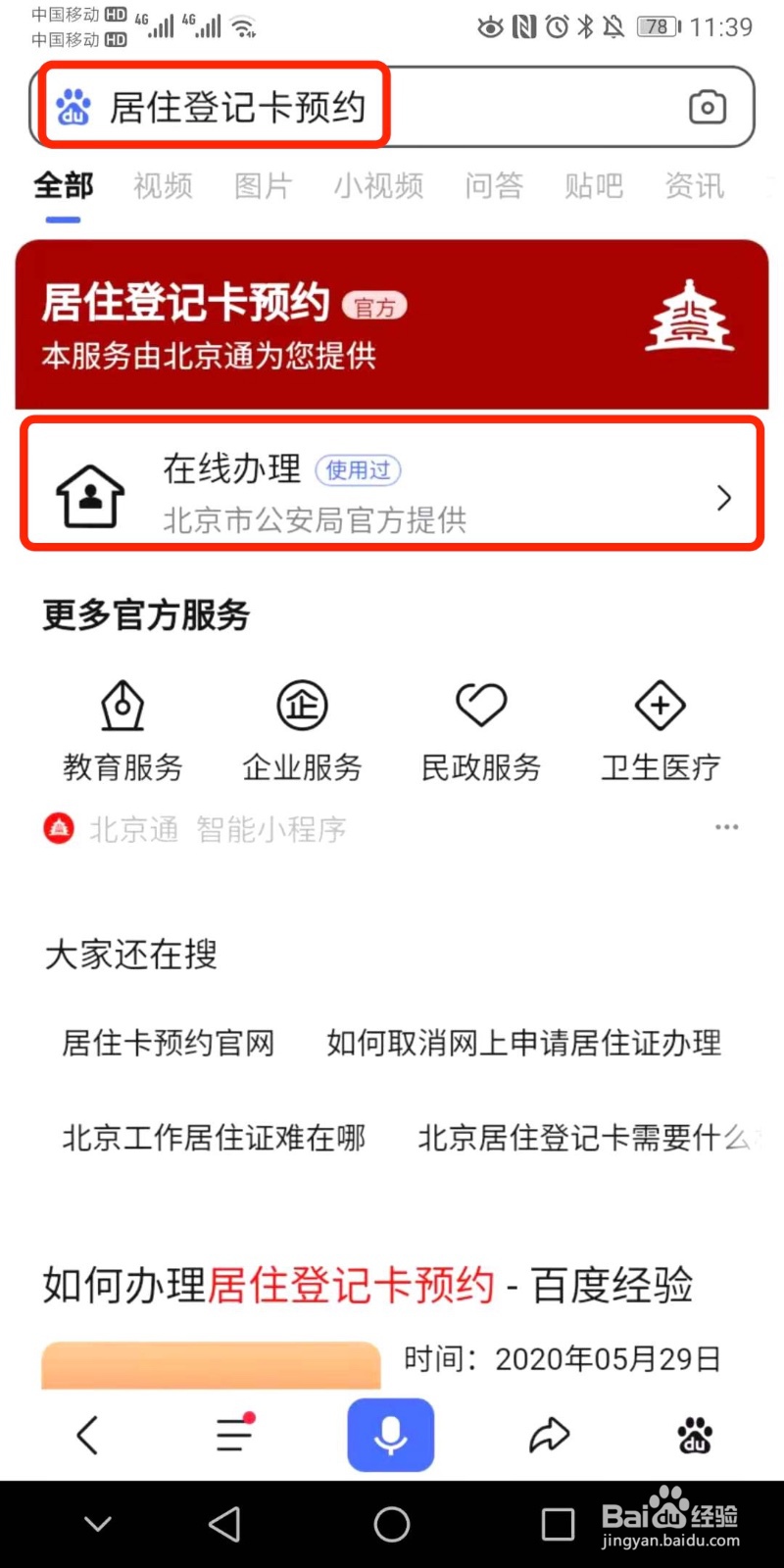The image size is (784, 1568).
Task: Switch to the 问答 tab
Action: click(494, 186)
